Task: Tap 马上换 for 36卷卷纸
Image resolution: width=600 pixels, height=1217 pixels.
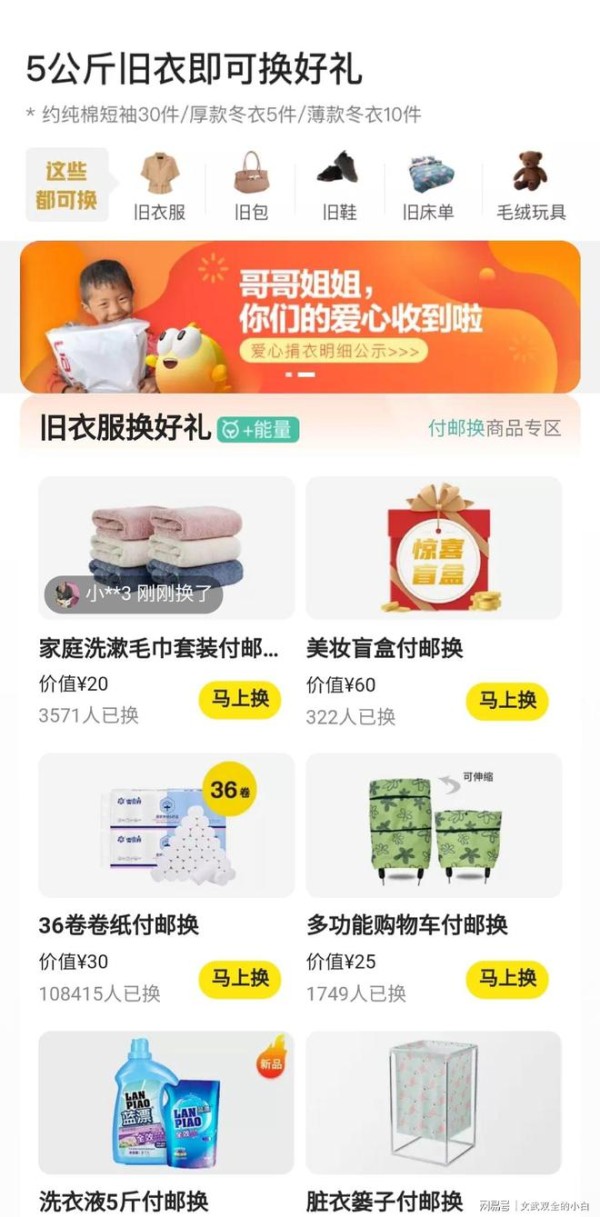Action: tap(240, 977)
